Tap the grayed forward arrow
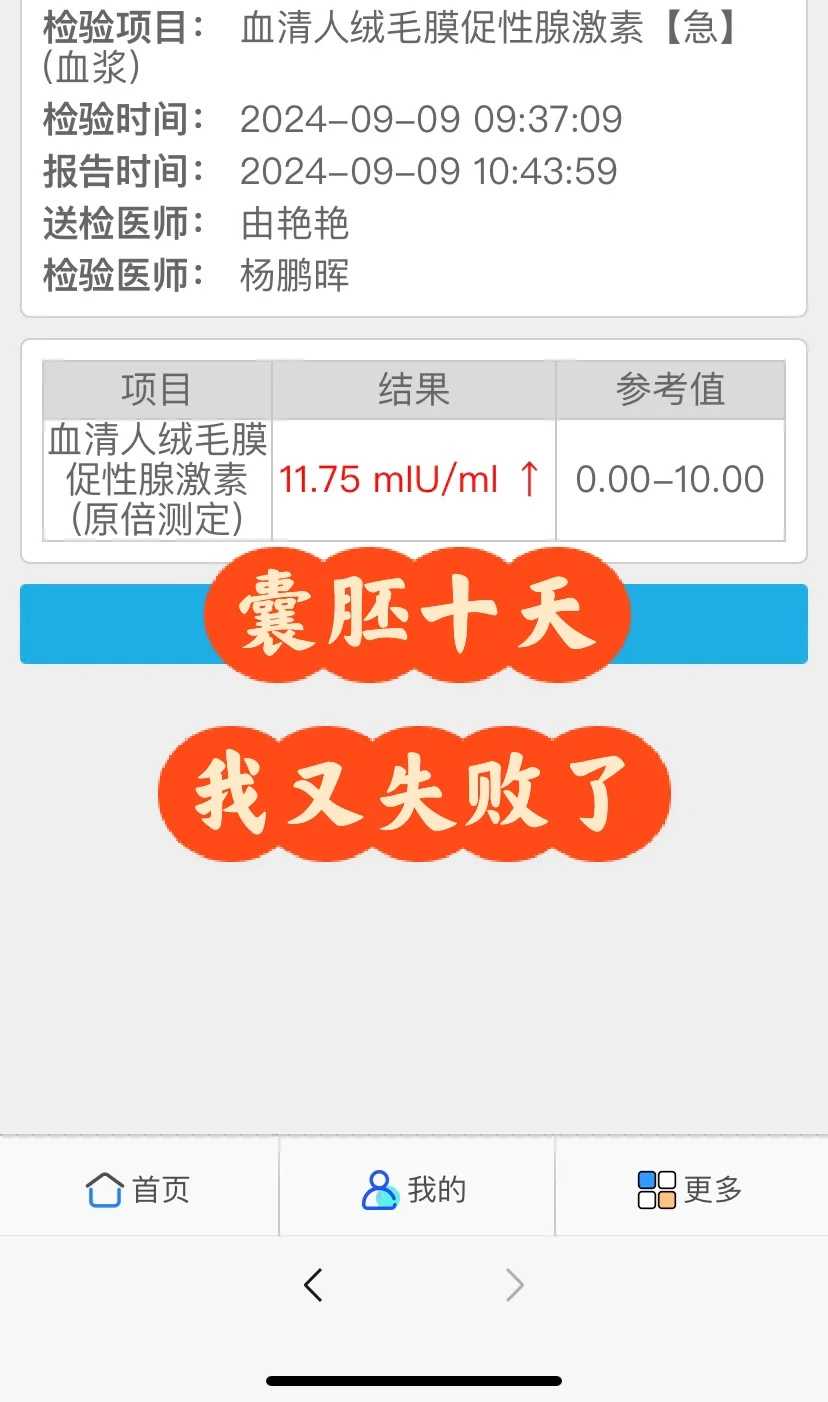The image size is (828, 1402). (513, 1286)
